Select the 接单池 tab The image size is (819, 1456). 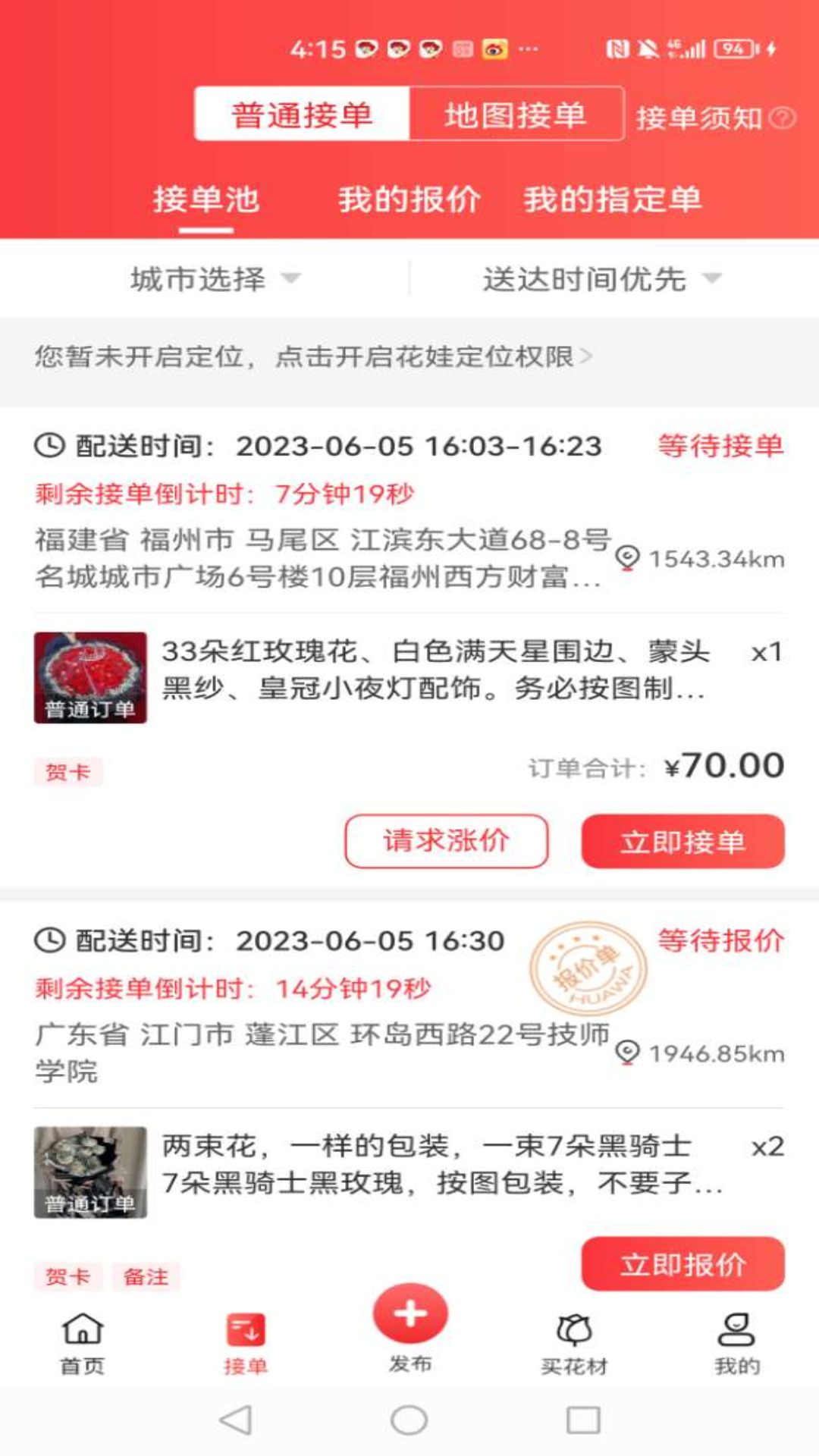click(x=206, y=199)
